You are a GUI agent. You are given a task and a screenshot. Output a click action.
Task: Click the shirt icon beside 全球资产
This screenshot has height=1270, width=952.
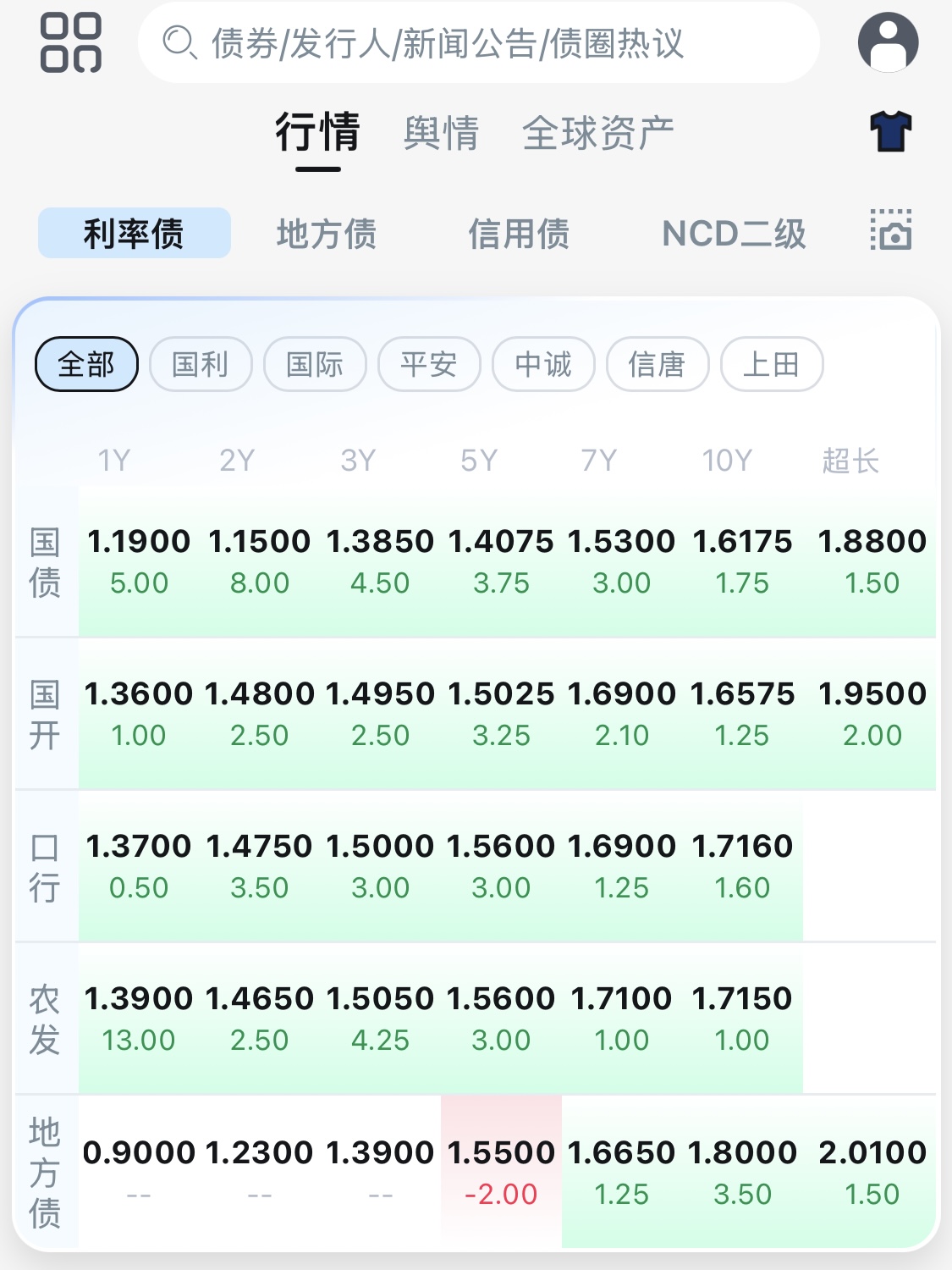pyautogui.click(x=889, y=131)
